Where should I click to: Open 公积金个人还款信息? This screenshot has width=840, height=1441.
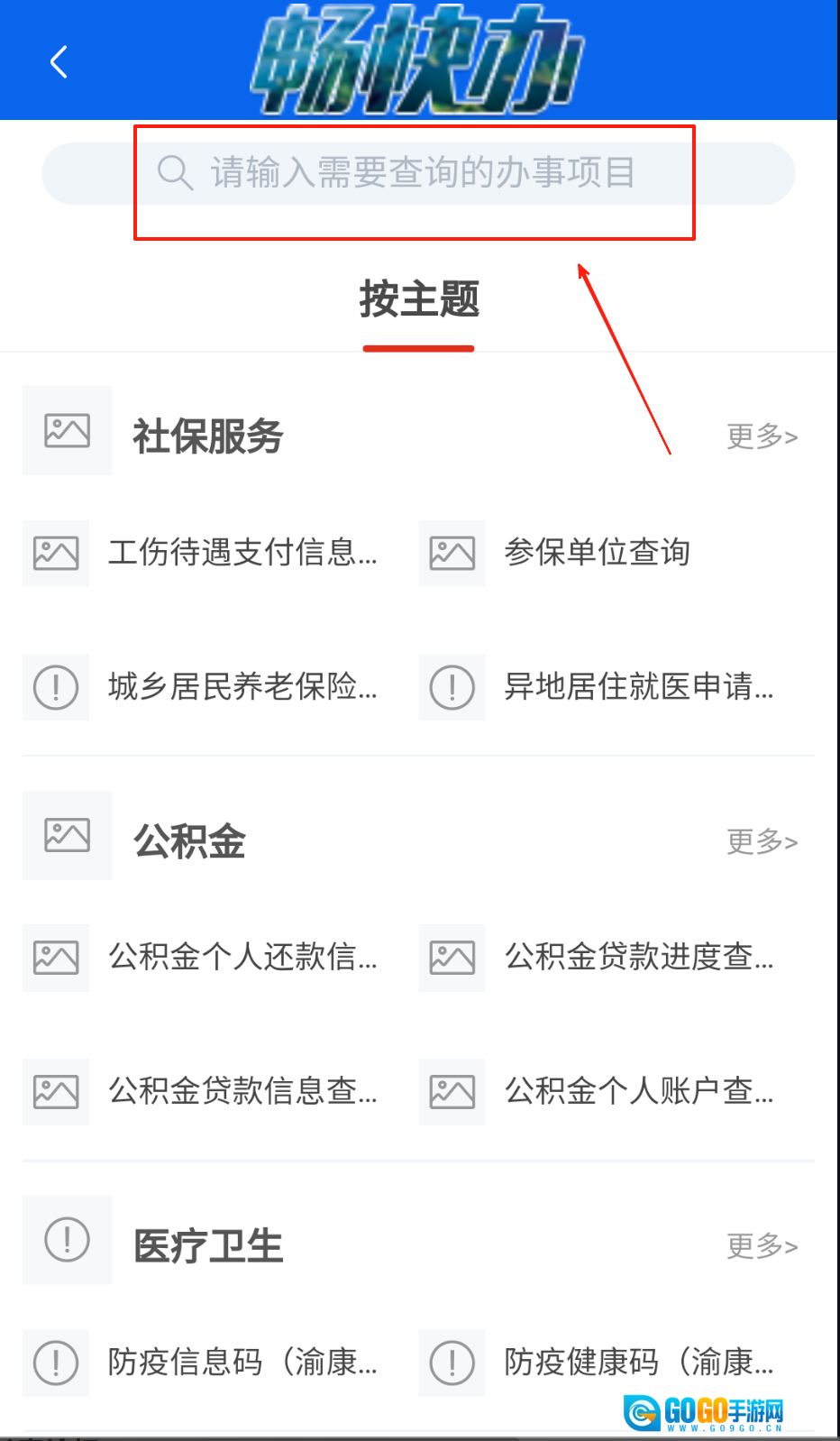242,957
